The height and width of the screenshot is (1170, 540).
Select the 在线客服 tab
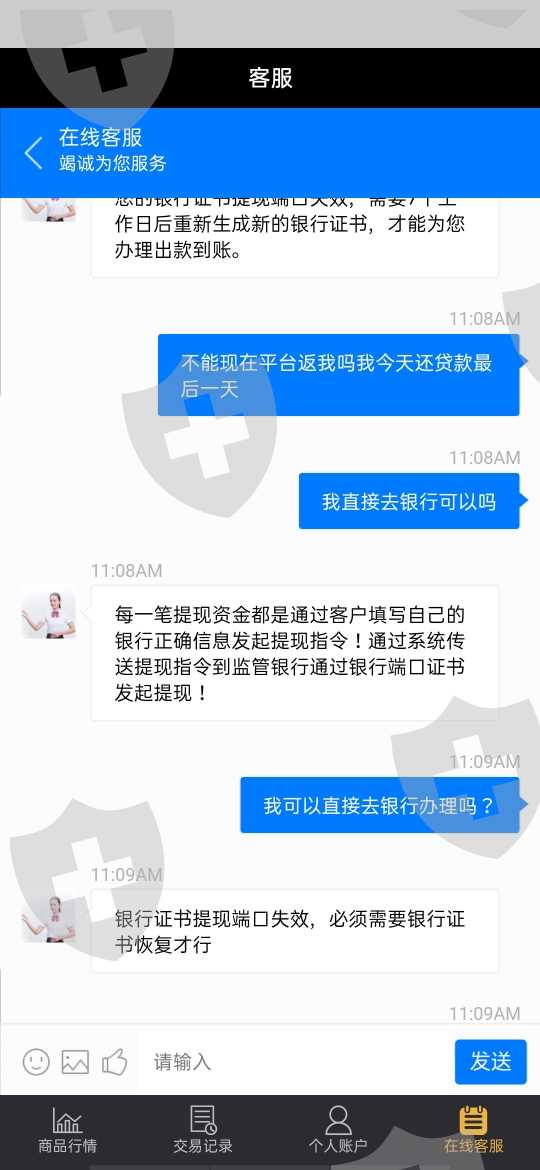(474, 1130)
